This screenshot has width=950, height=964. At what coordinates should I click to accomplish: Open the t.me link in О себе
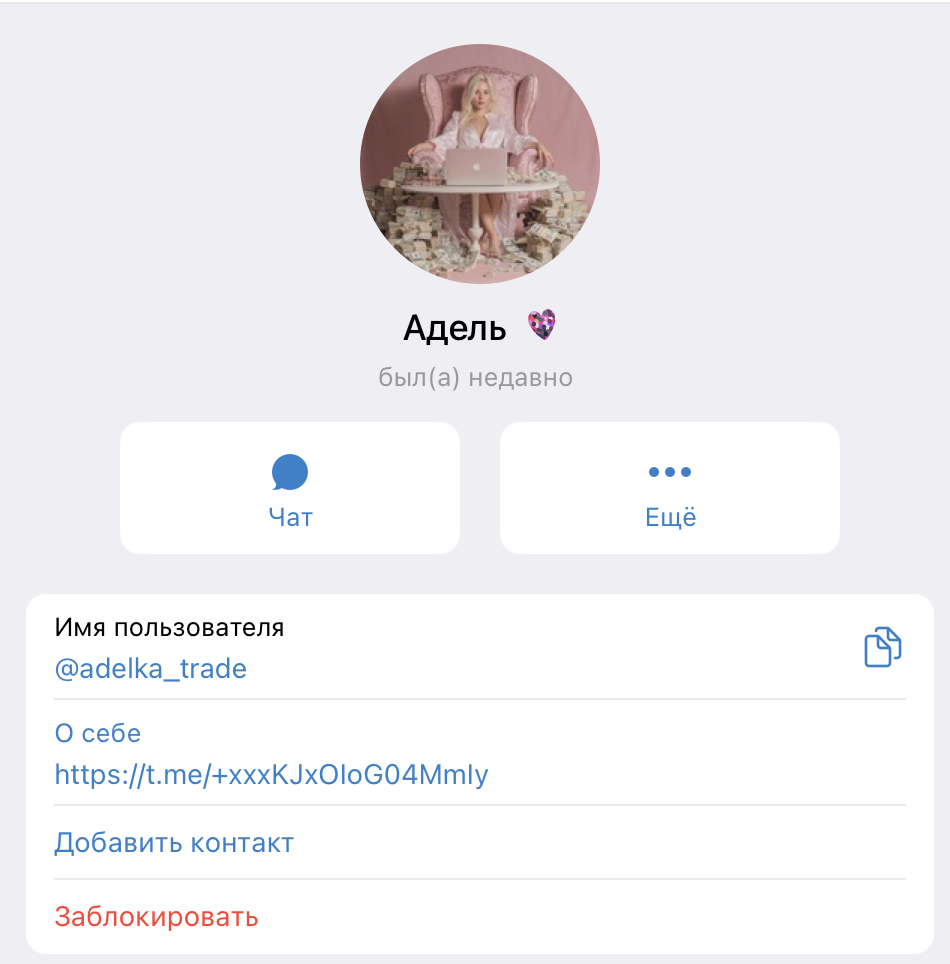(271, 774)
